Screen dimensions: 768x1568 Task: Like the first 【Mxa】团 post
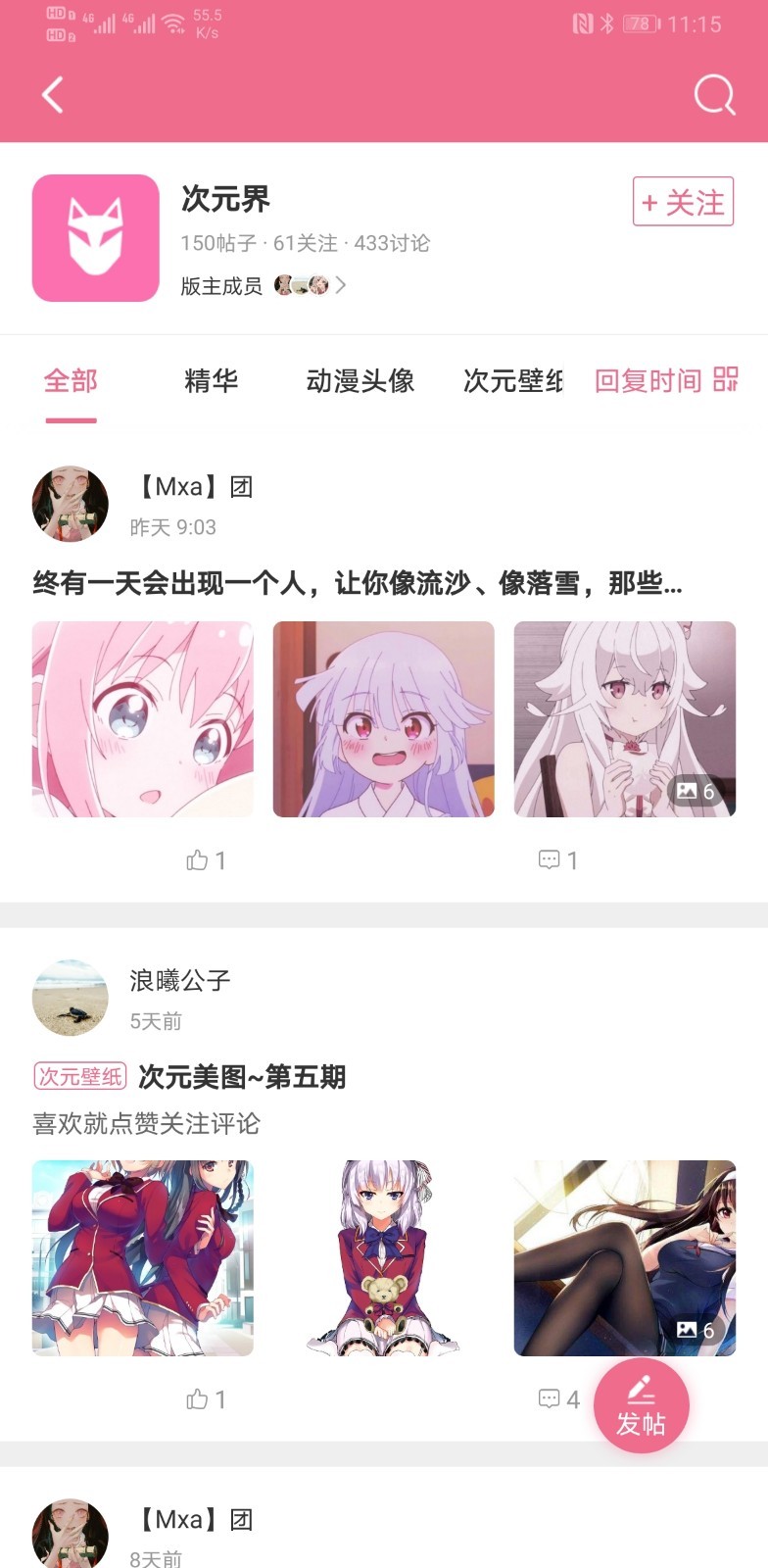[206, 860]
